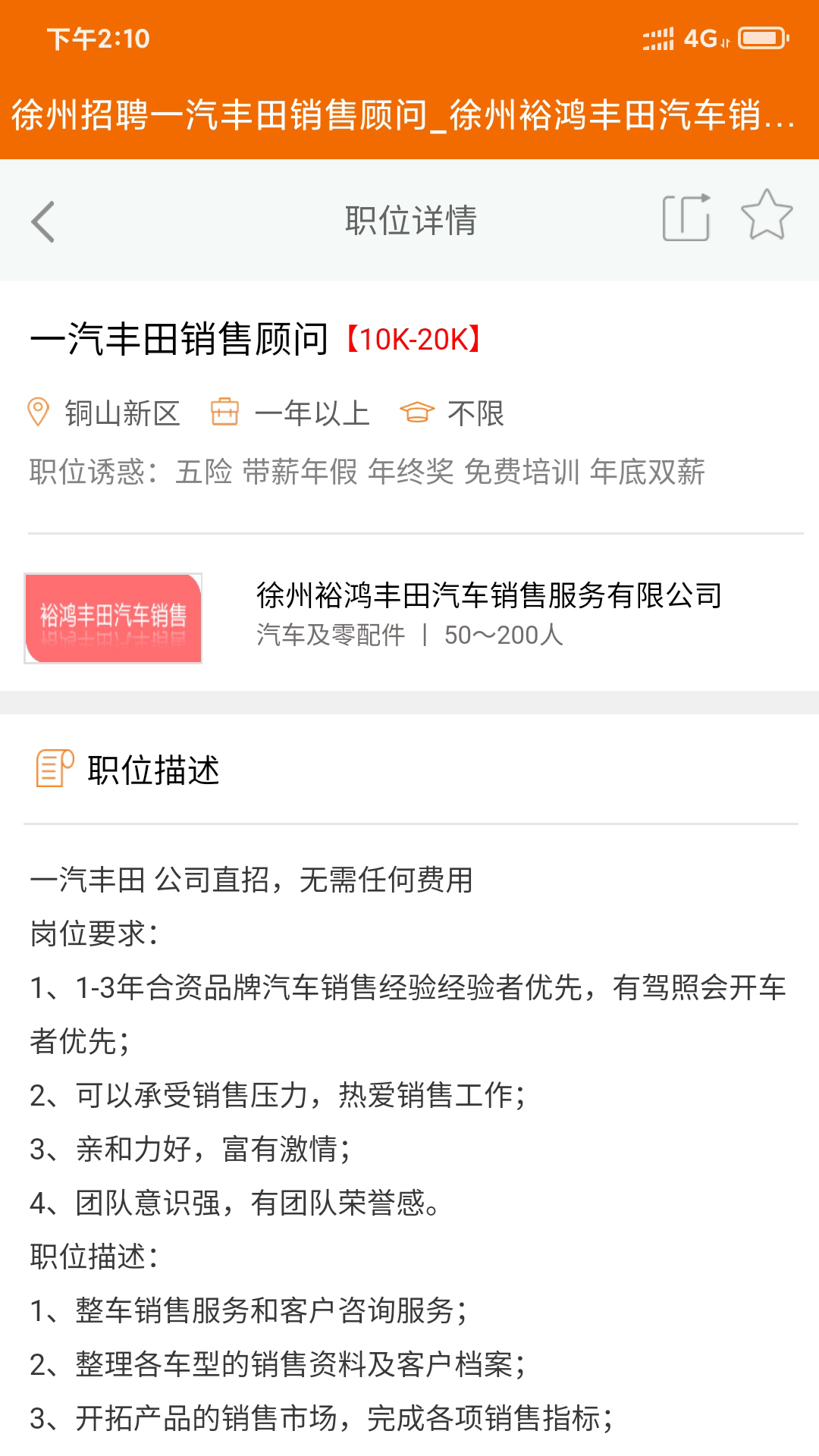
Task: Go back from the 职位详情 page
Action: point(43,221)
